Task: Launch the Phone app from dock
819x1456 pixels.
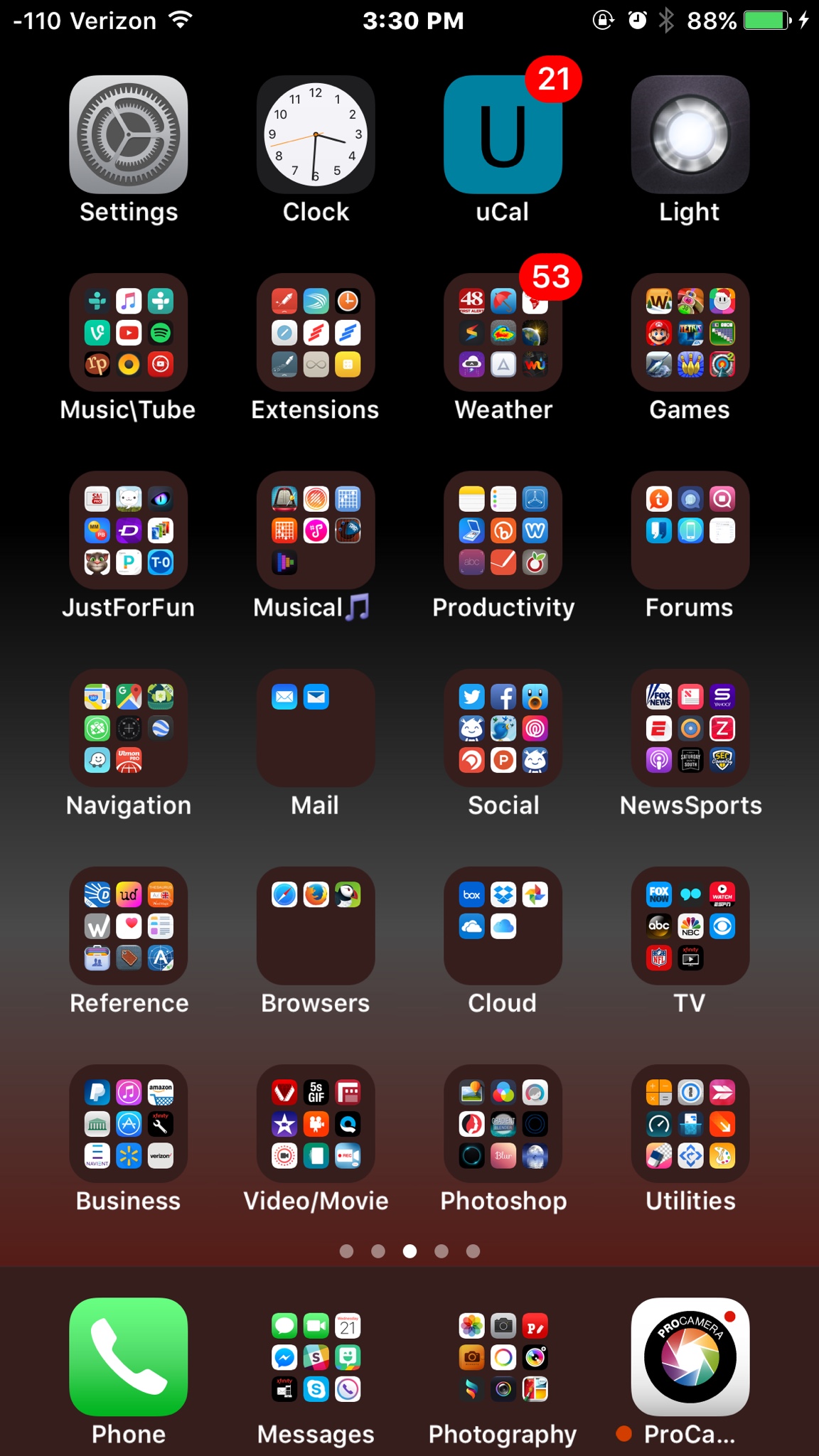Action: click(x=129, y=1356)
